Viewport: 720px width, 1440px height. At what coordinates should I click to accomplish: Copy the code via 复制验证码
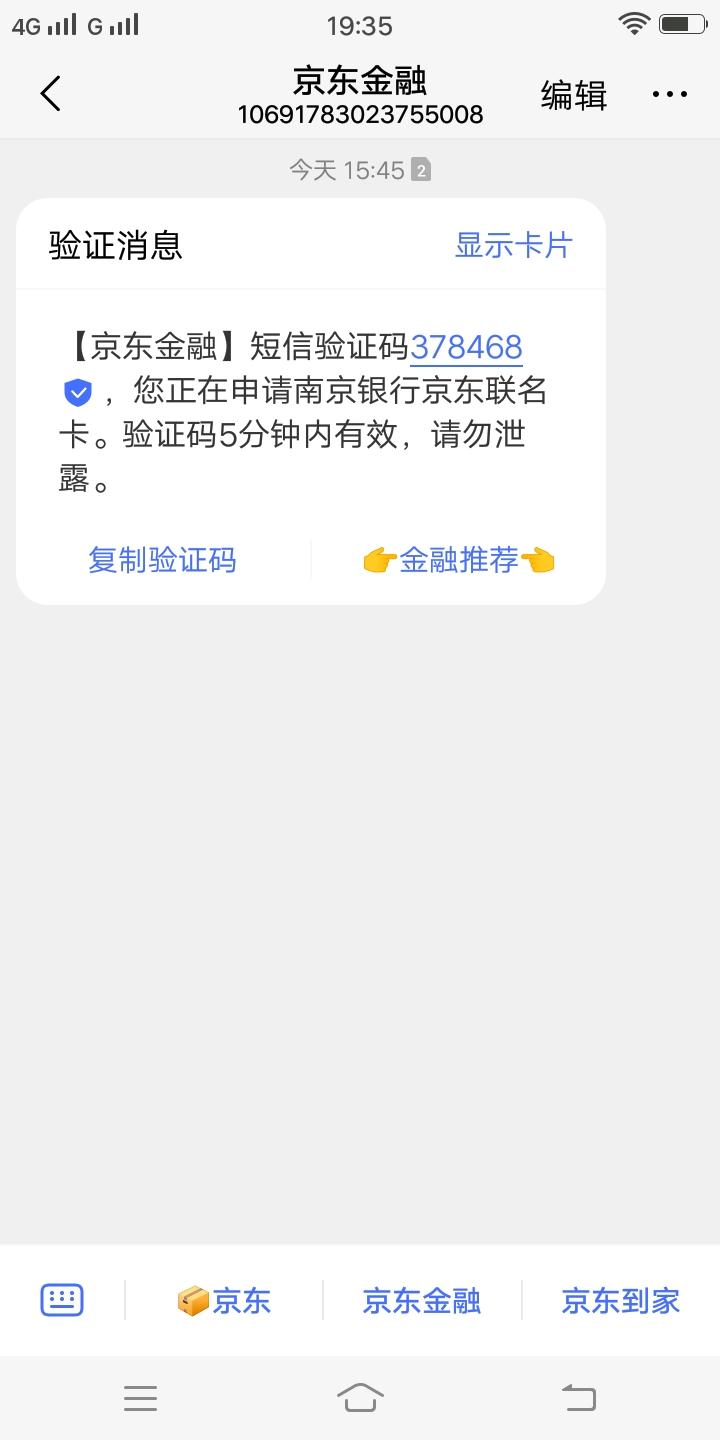point(162,560)
